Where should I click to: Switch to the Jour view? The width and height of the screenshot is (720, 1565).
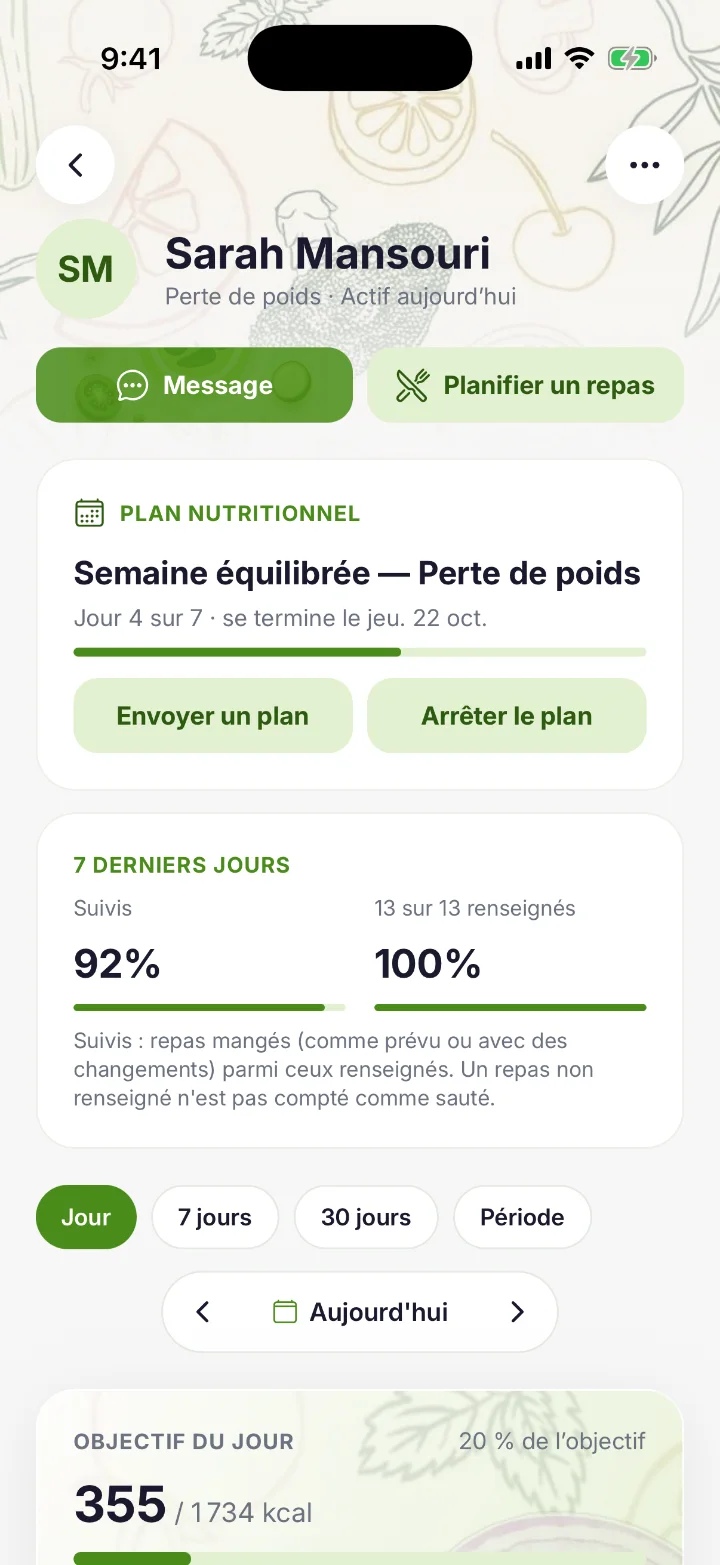(x=86, y=1217)
